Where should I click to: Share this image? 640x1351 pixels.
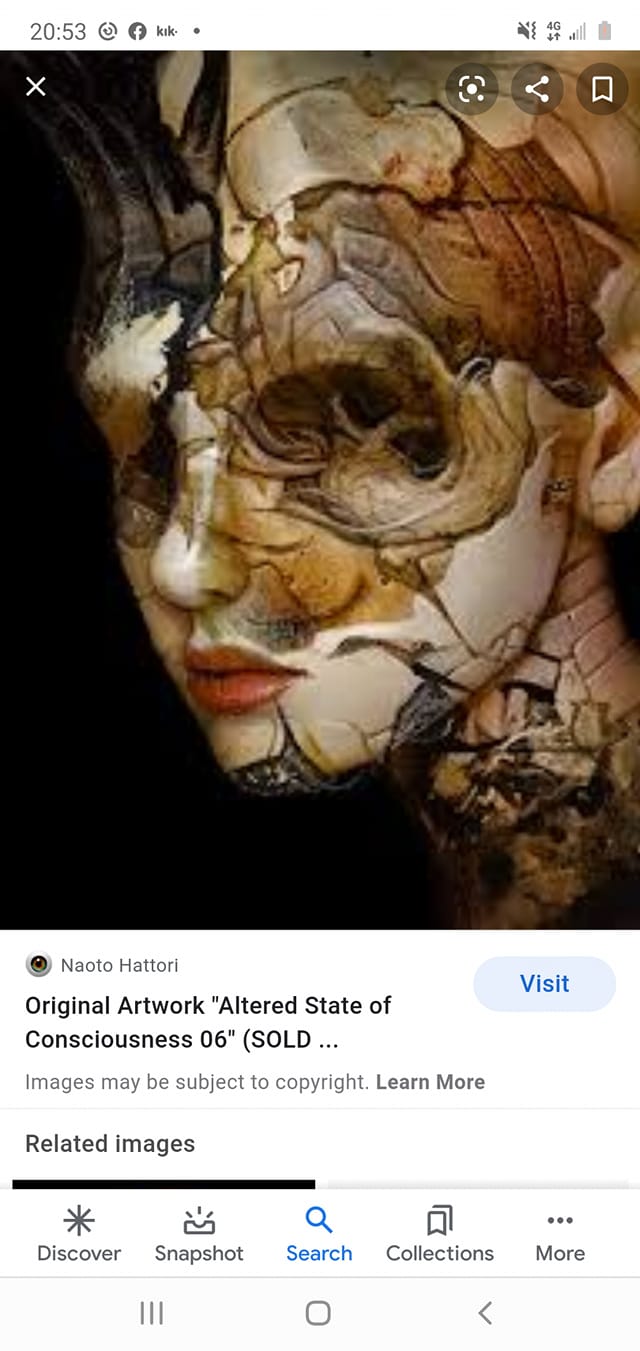[537, 90]
